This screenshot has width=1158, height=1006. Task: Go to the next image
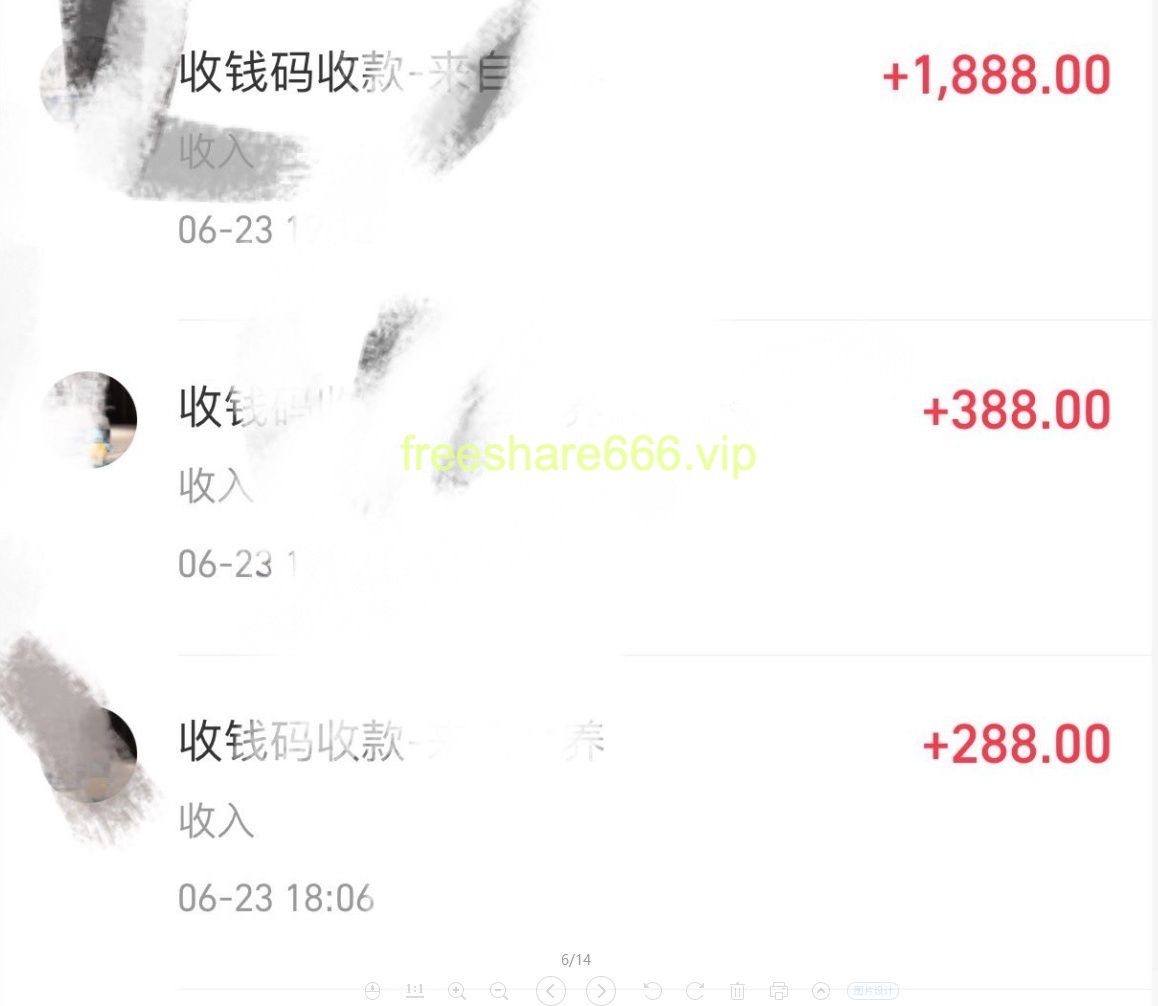[x=600, y=991]
